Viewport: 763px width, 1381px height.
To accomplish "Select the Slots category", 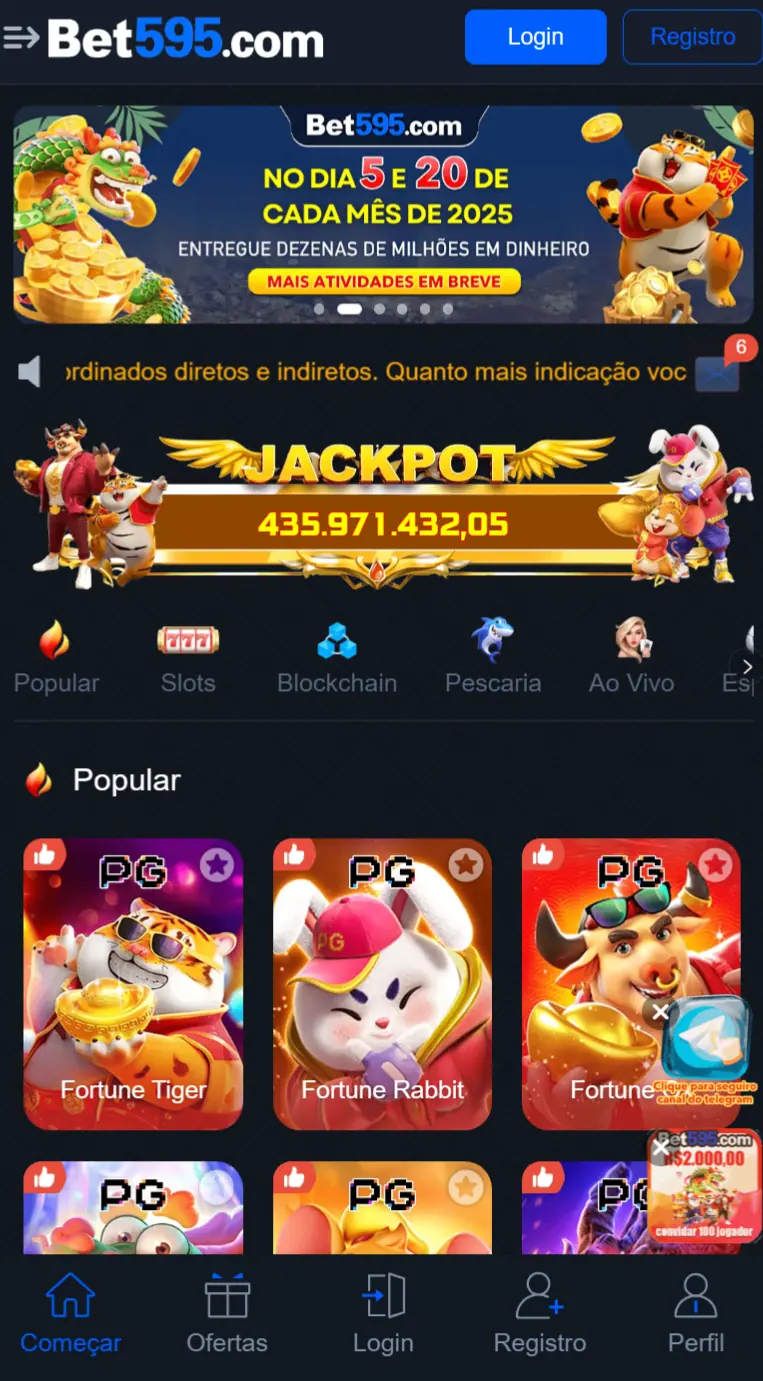I will [x=188, y=657].
